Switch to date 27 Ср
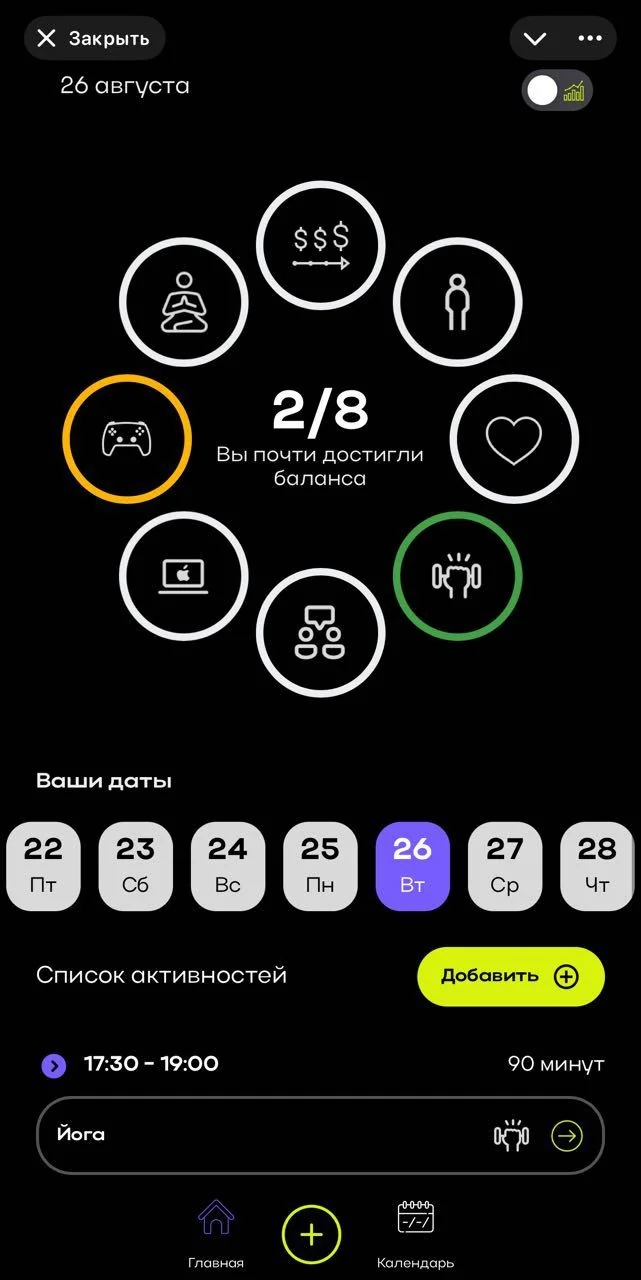641x1280 pixels. click(x=505, y=866)
